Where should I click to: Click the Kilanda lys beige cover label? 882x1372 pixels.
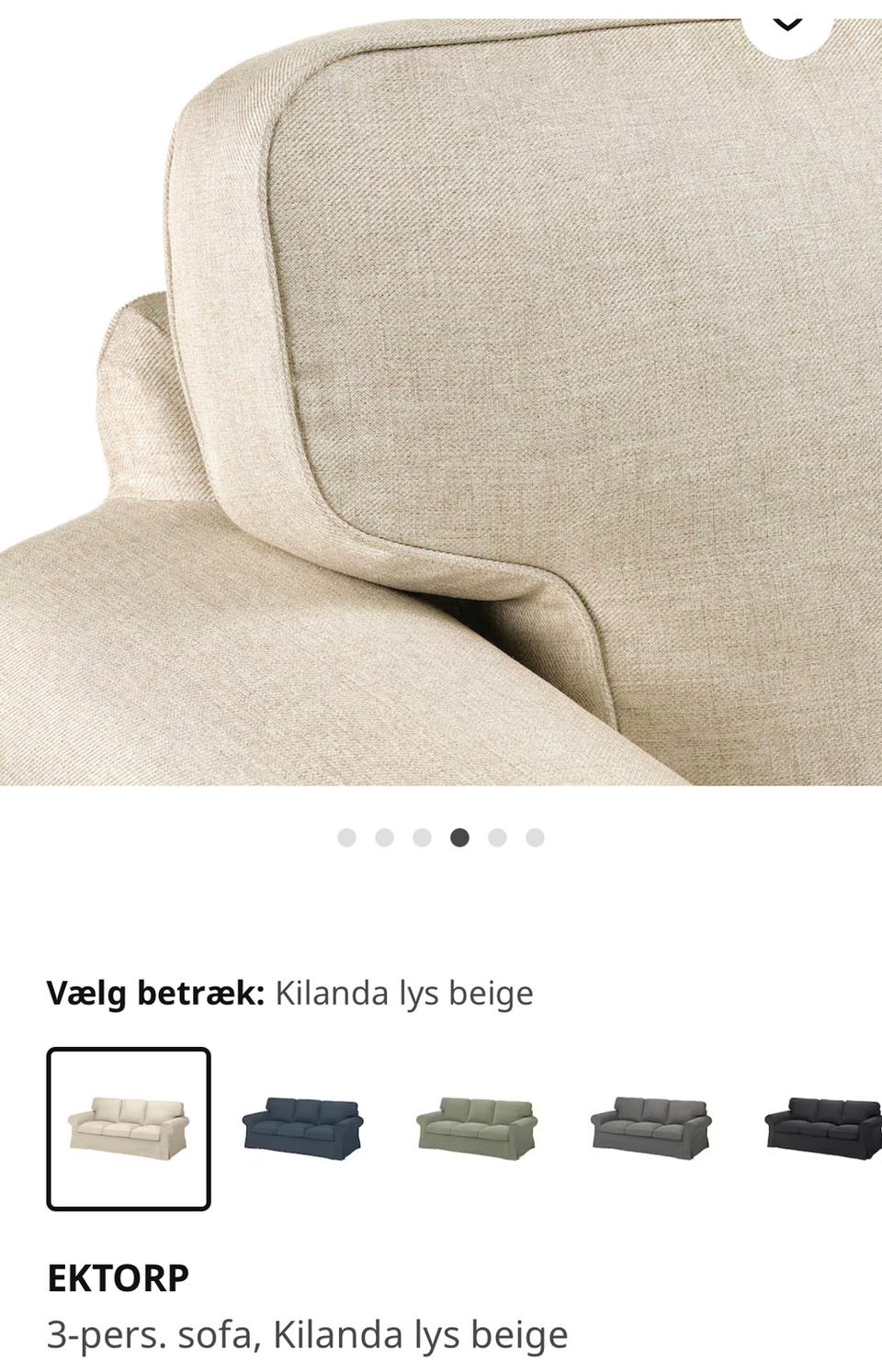(402, 993)
